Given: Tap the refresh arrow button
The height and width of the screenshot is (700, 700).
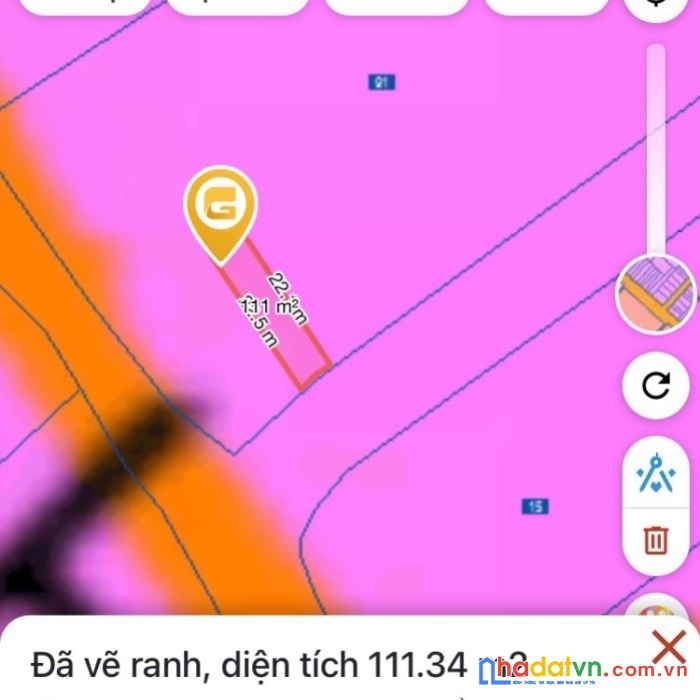Looking at the screenshot, I should [656, 386].
